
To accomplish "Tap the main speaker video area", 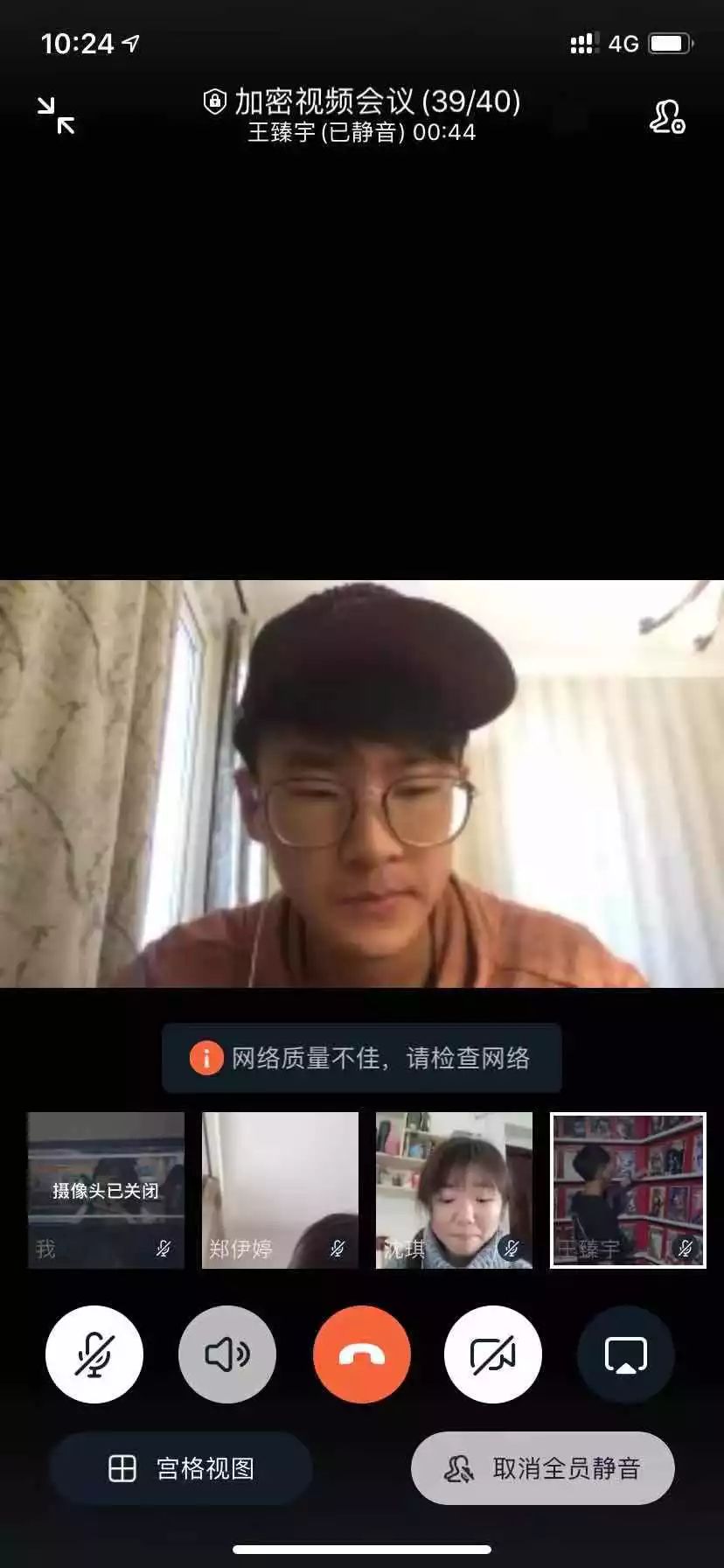I will pos(362,783).
